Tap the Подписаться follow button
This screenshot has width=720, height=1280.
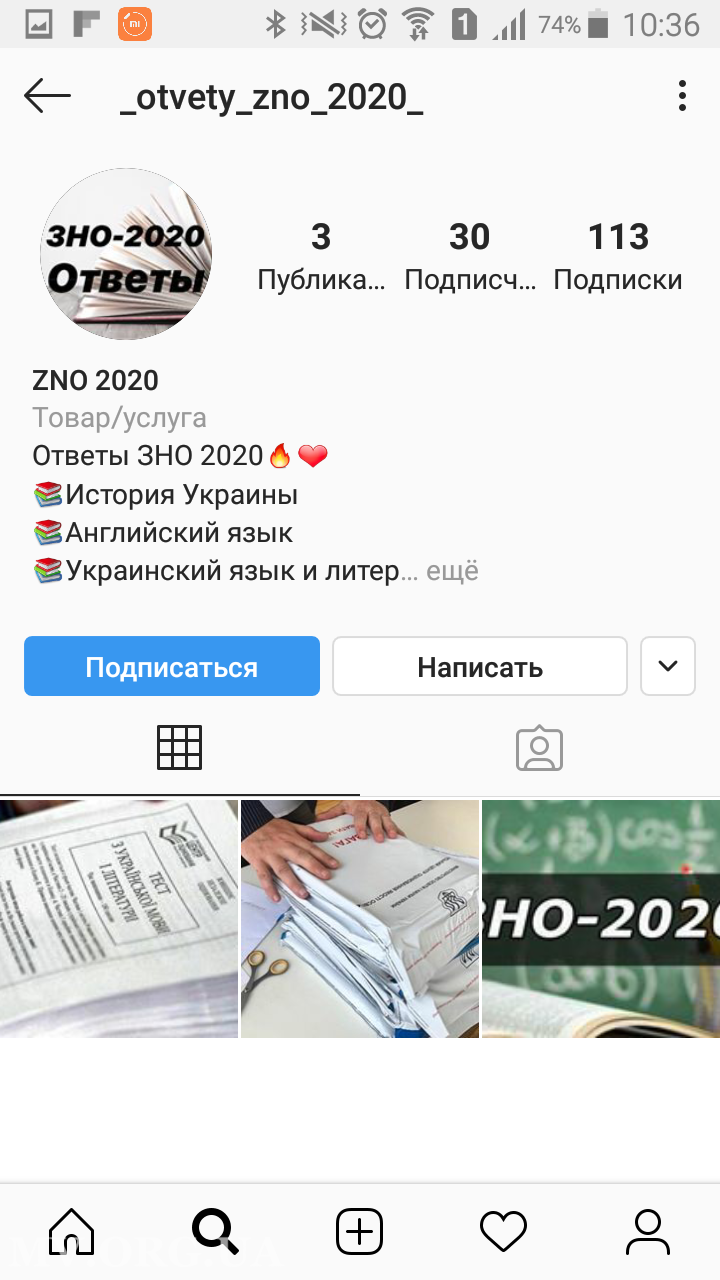pos(172,666)
